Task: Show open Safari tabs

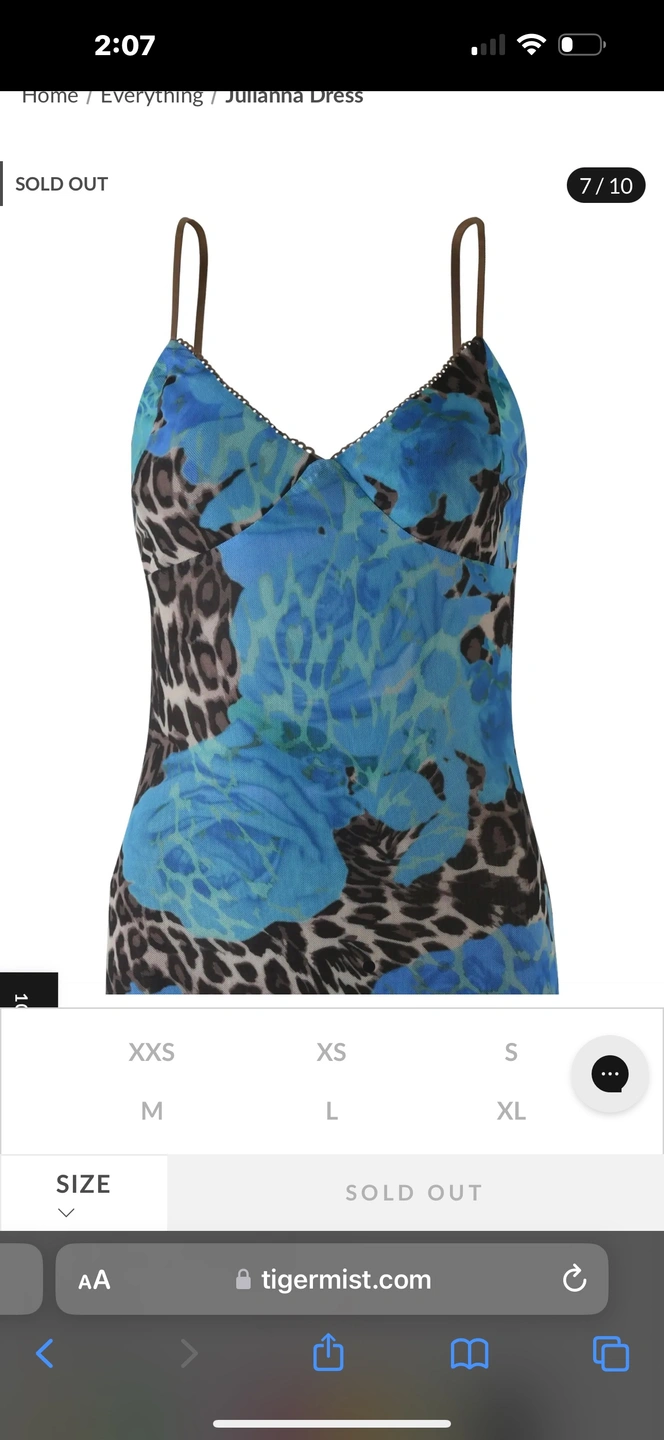Action: [610, 1354]
